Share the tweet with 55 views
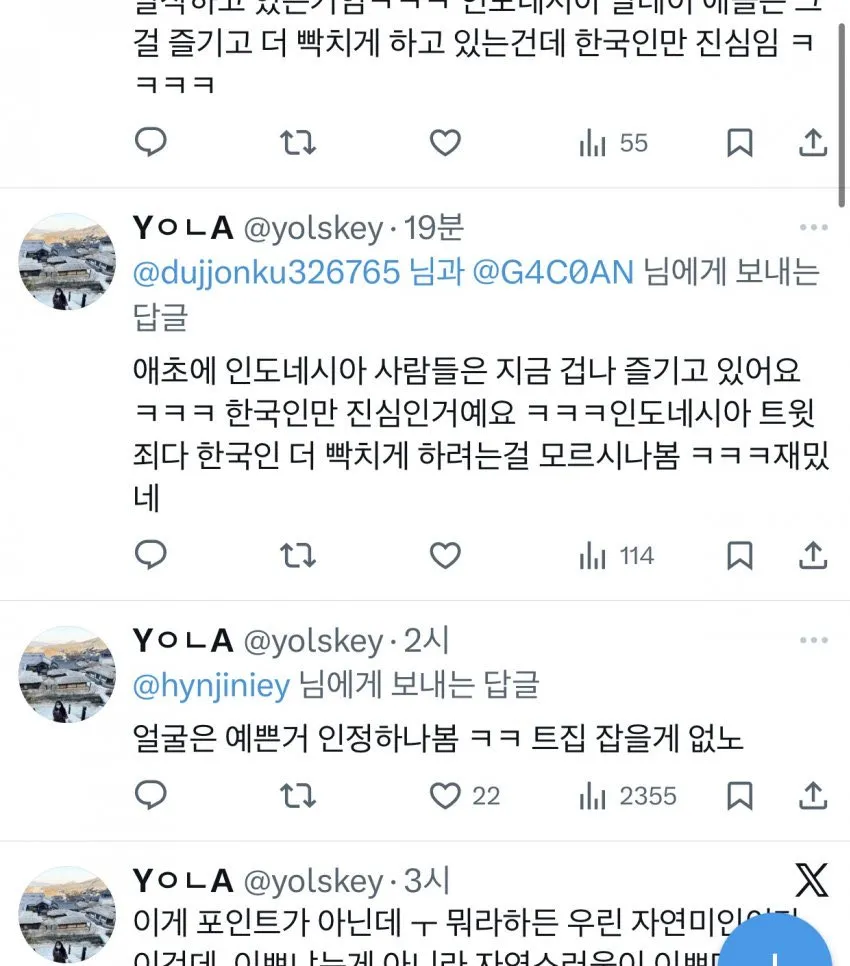 click(x=813, y=143)
